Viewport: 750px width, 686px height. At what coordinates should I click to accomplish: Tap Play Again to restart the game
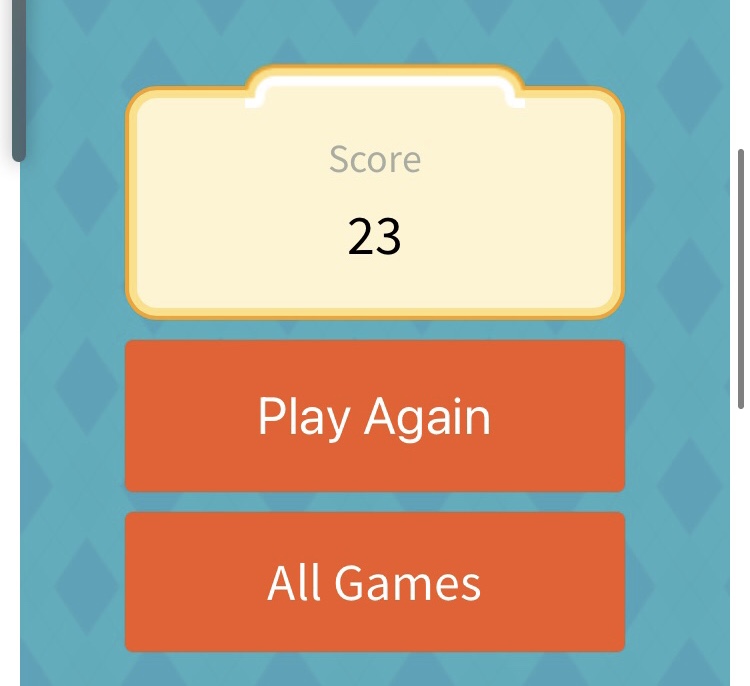[x=374, y=416]
